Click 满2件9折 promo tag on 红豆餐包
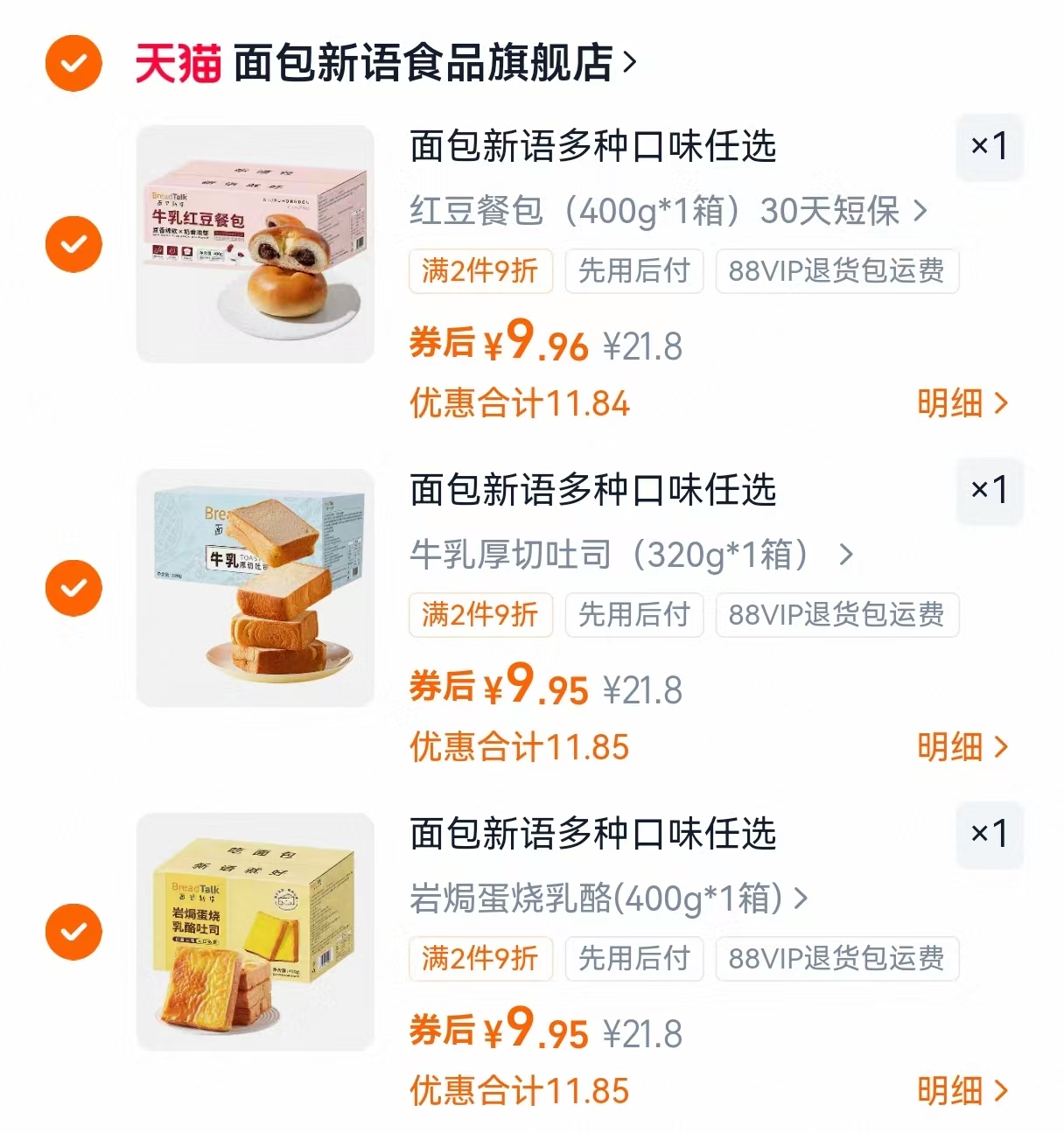 point(480,271)
